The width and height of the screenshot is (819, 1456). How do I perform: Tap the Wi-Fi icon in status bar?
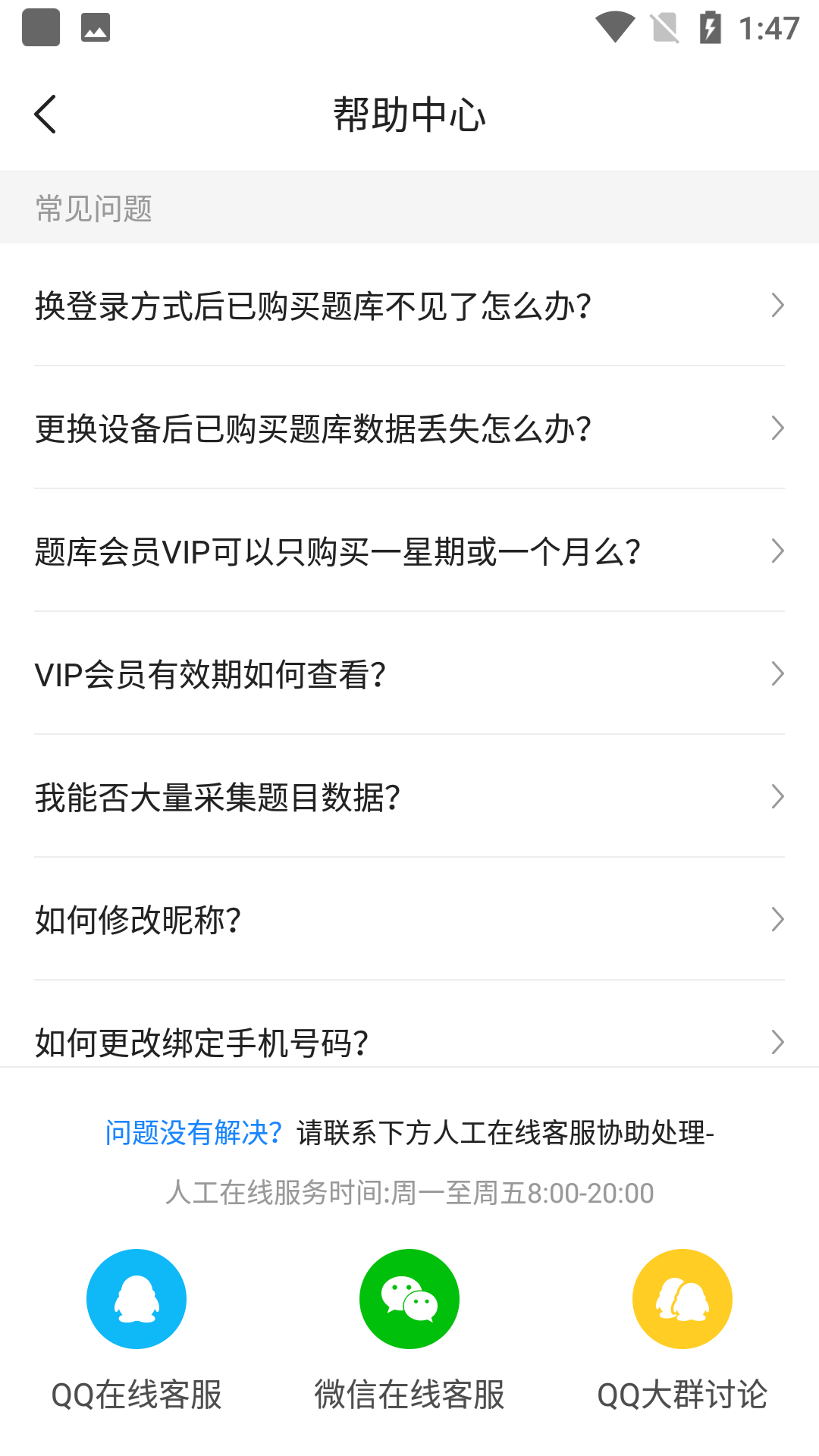[x=616, y=27]
